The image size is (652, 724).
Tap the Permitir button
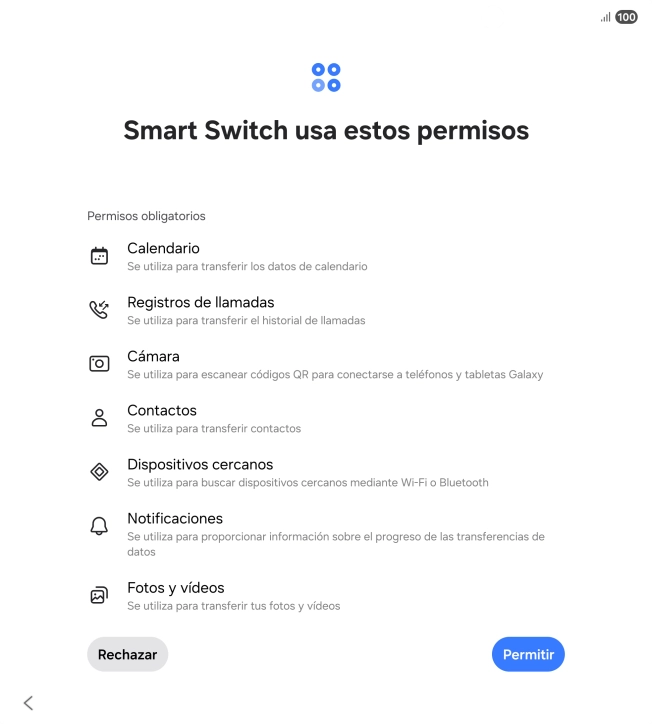(x=528, y=654)
